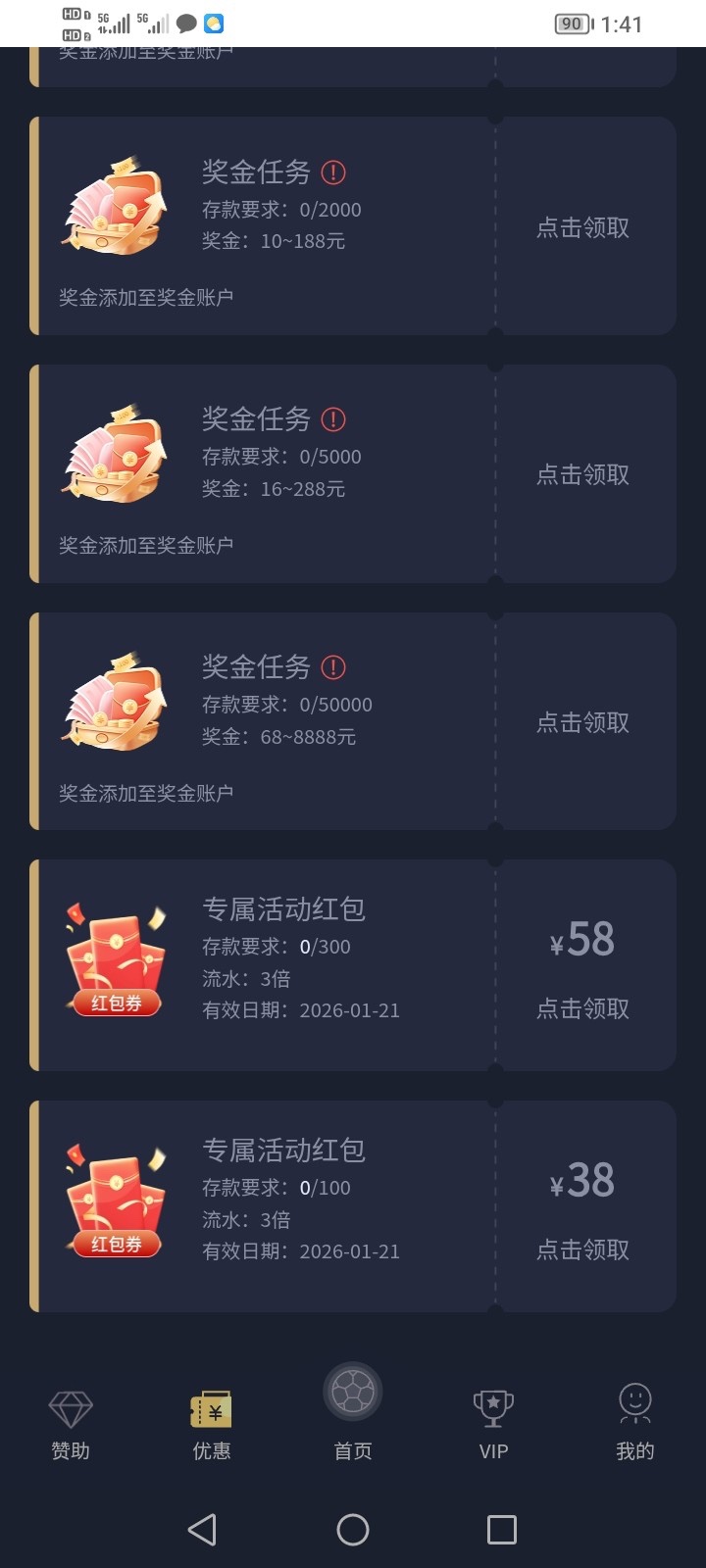Claim the ¥38 exclusive red packet
Image resolution: width=706 pixels, height=1568 pixels.
(582, 1249)
